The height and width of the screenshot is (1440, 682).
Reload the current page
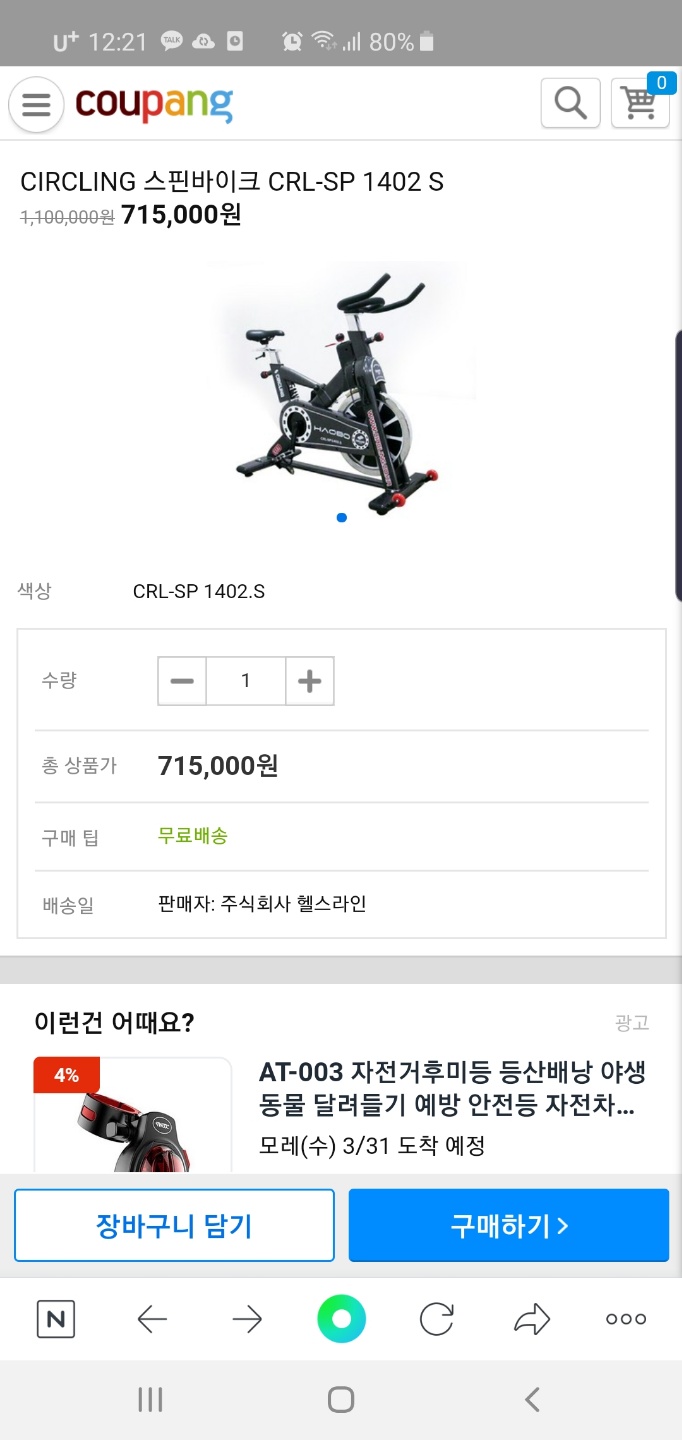click(437, 1320)
